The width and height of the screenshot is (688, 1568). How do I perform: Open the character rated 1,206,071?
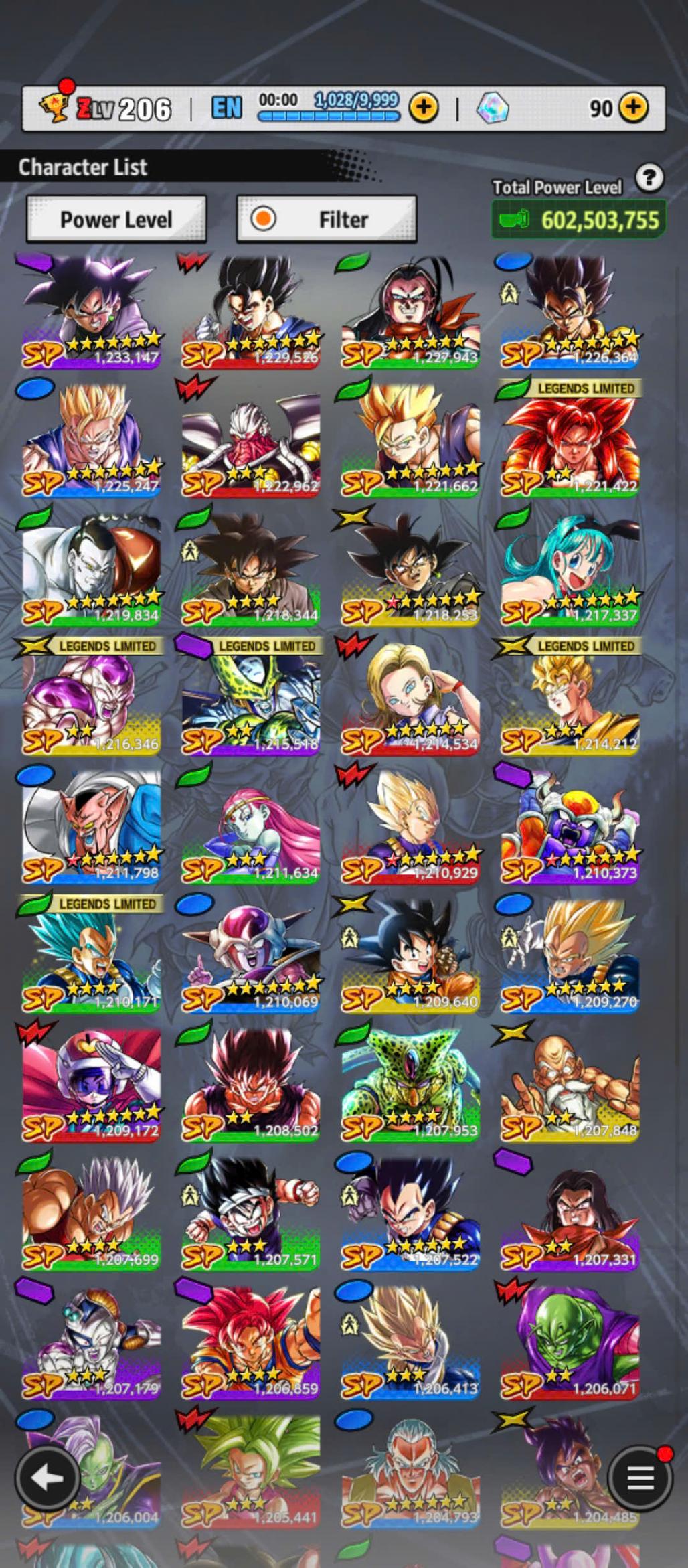click(570, 1342)
